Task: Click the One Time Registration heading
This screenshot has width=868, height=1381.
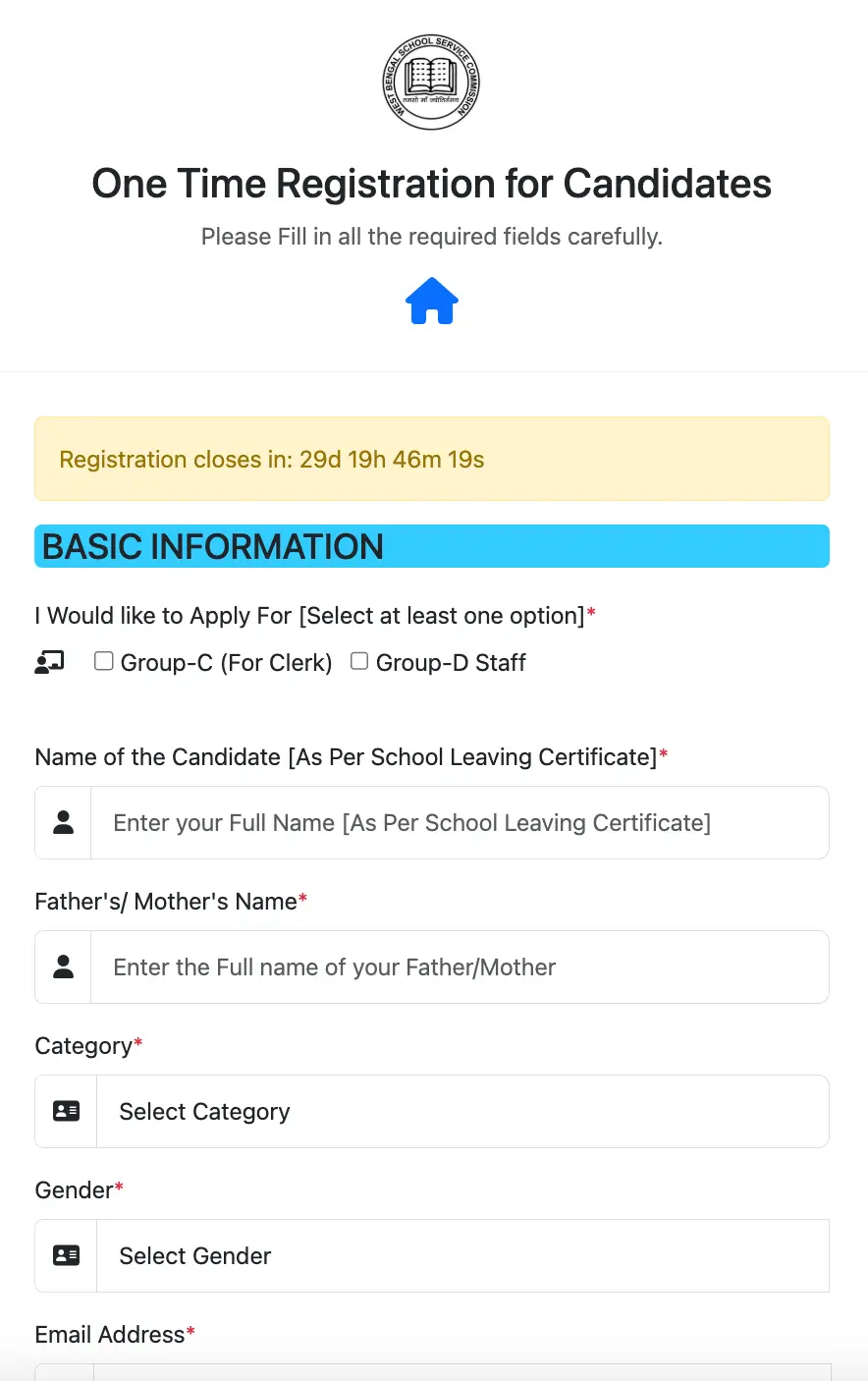Action: pyautogui.click(x=431, y=184)
